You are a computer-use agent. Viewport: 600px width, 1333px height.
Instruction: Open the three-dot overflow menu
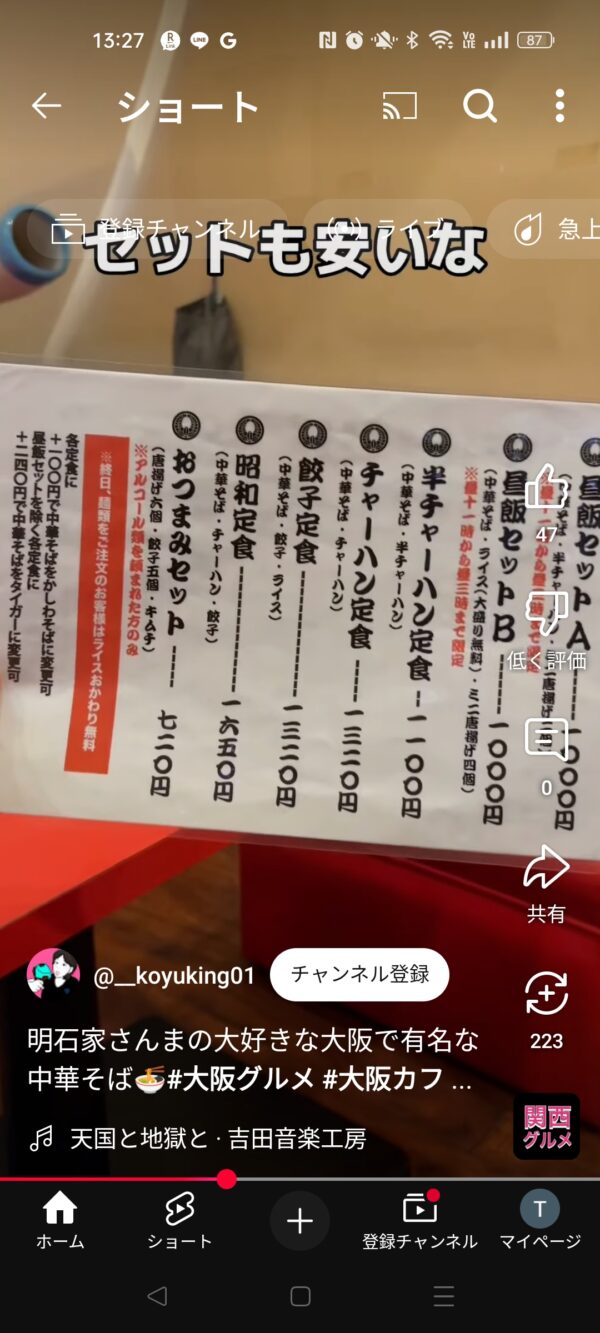559,106
